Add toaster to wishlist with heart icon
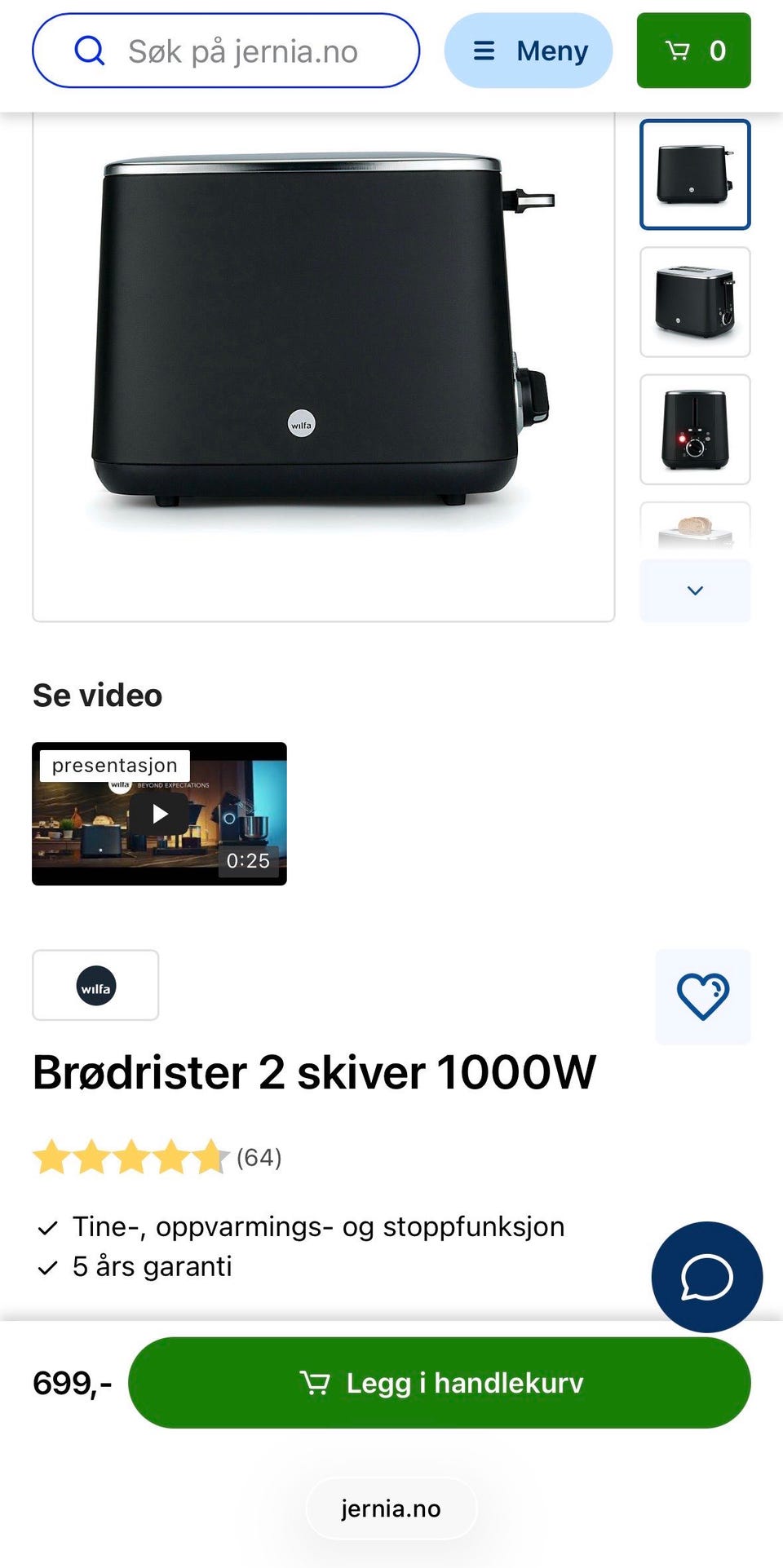The width and height of the screenshot is (783, 1568). [x=703, y=996]
